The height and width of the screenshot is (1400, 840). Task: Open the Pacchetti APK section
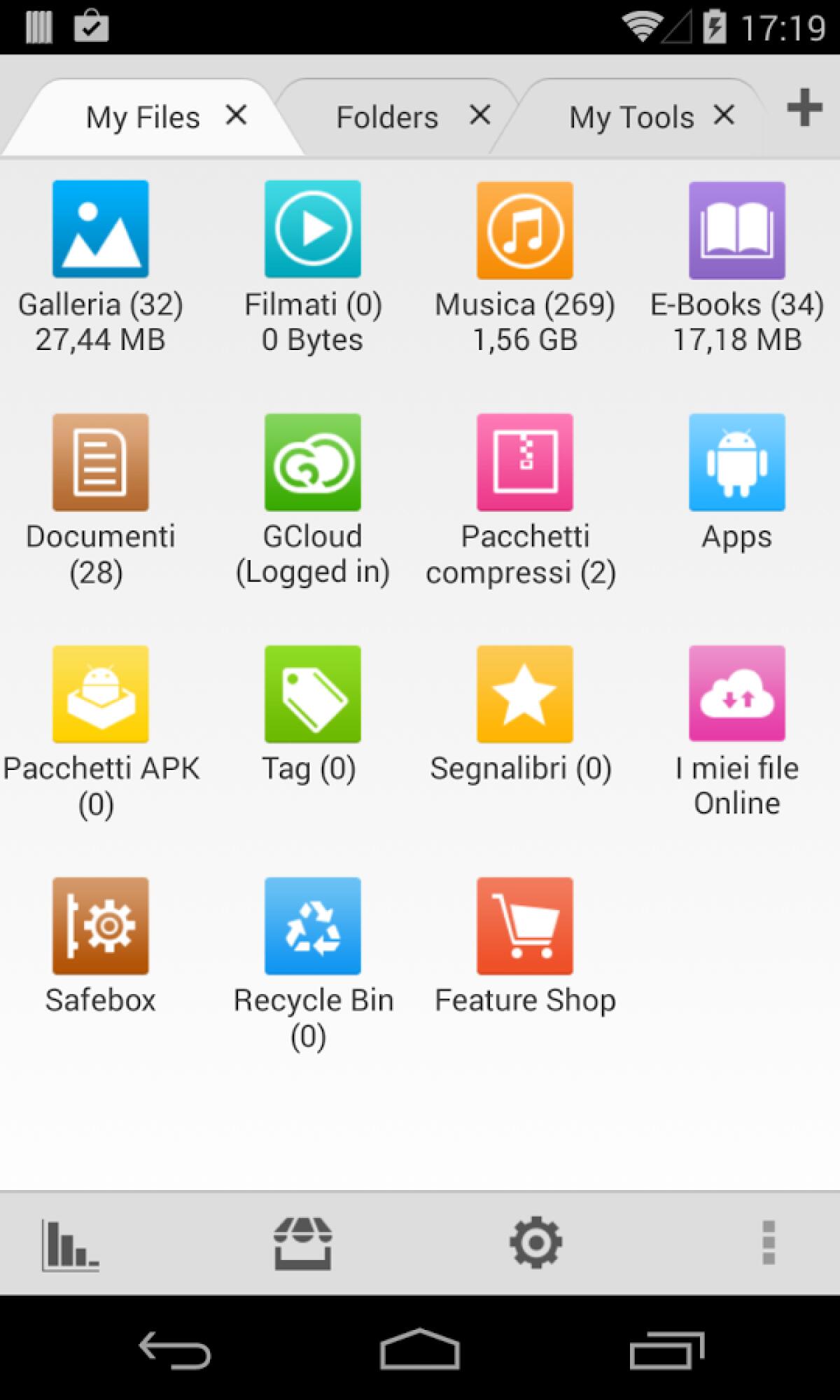pos(99,693)
